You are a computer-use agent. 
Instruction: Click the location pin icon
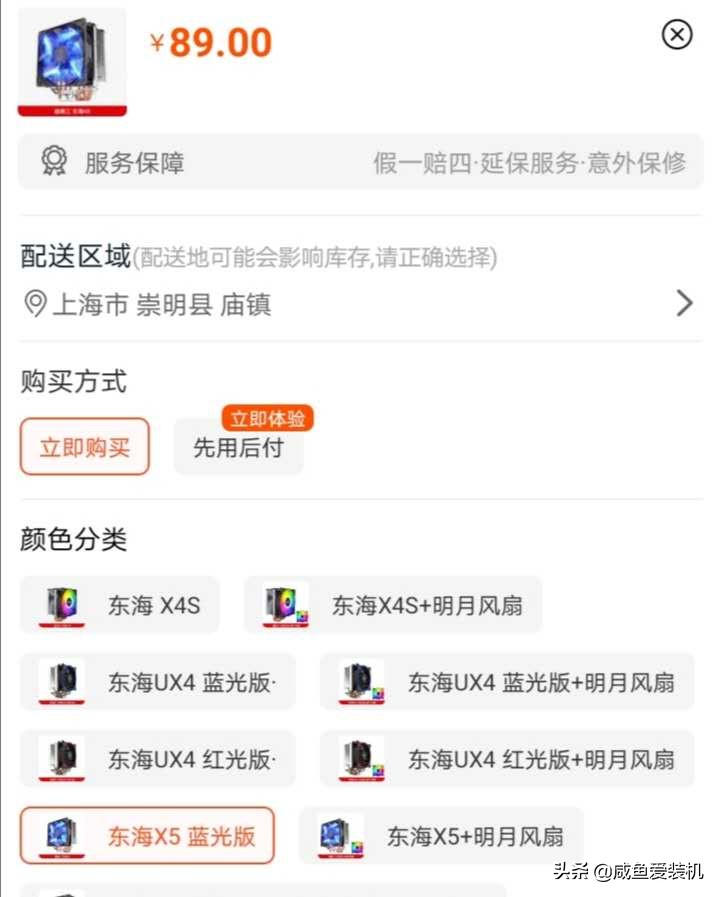(x=31, y=303)
